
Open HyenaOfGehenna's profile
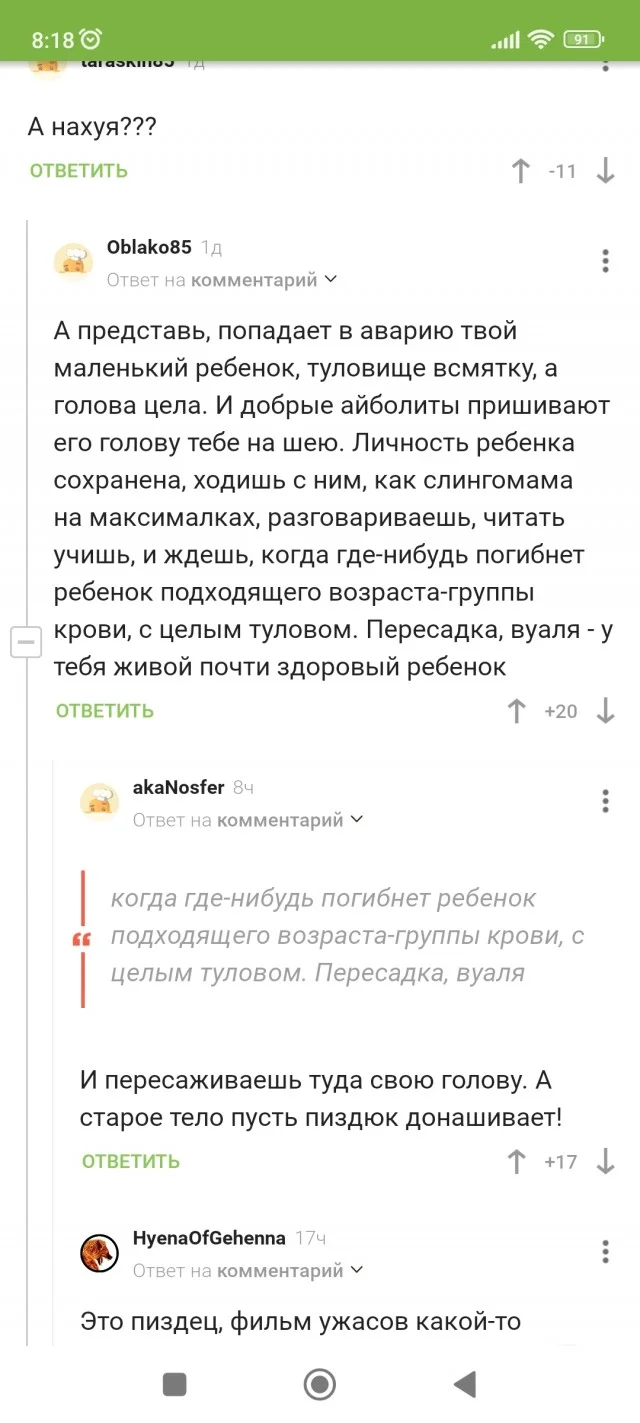(x=209, y=1237)
